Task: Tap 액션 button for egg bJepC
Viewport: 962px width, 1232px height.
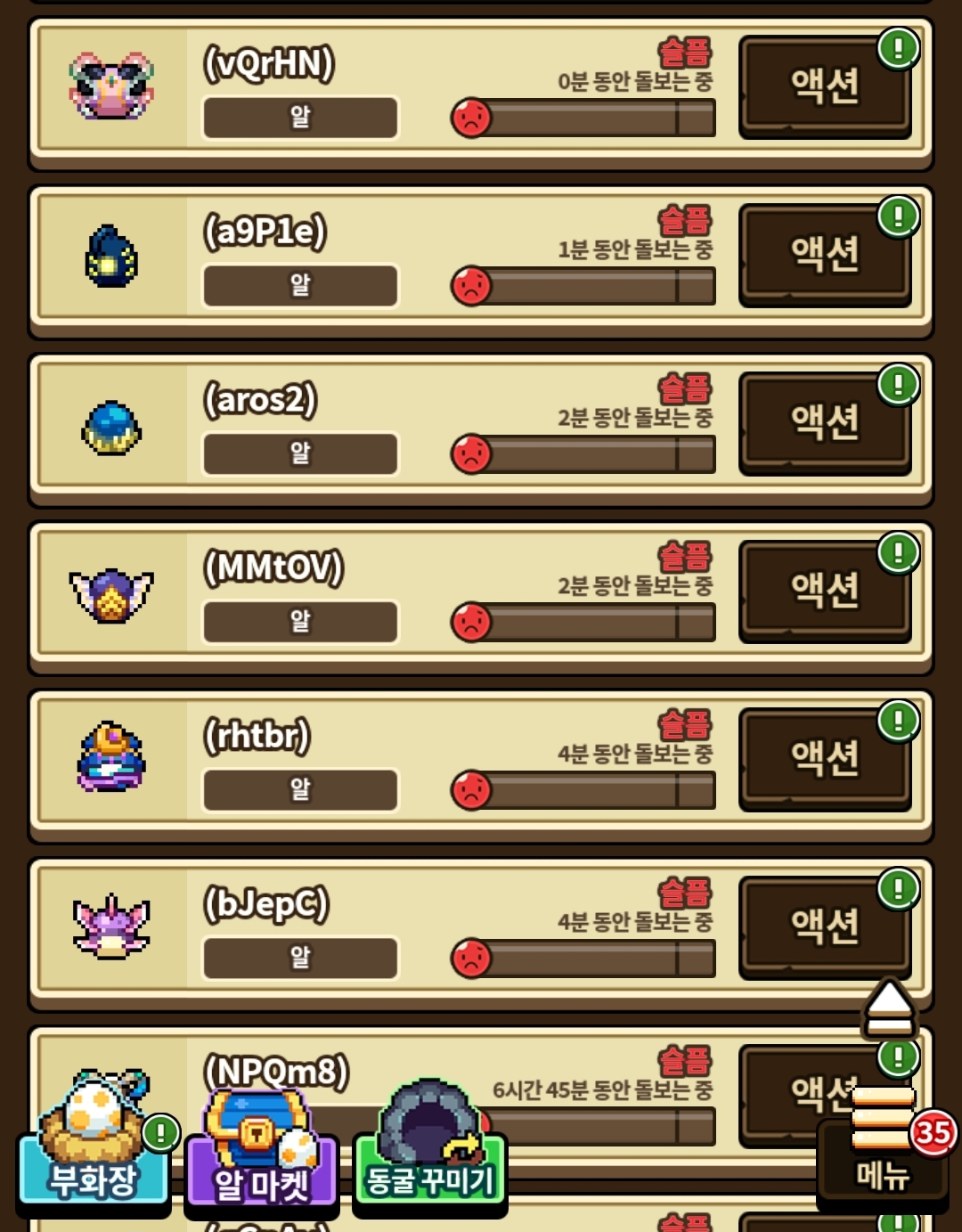Action: [824, 927]
